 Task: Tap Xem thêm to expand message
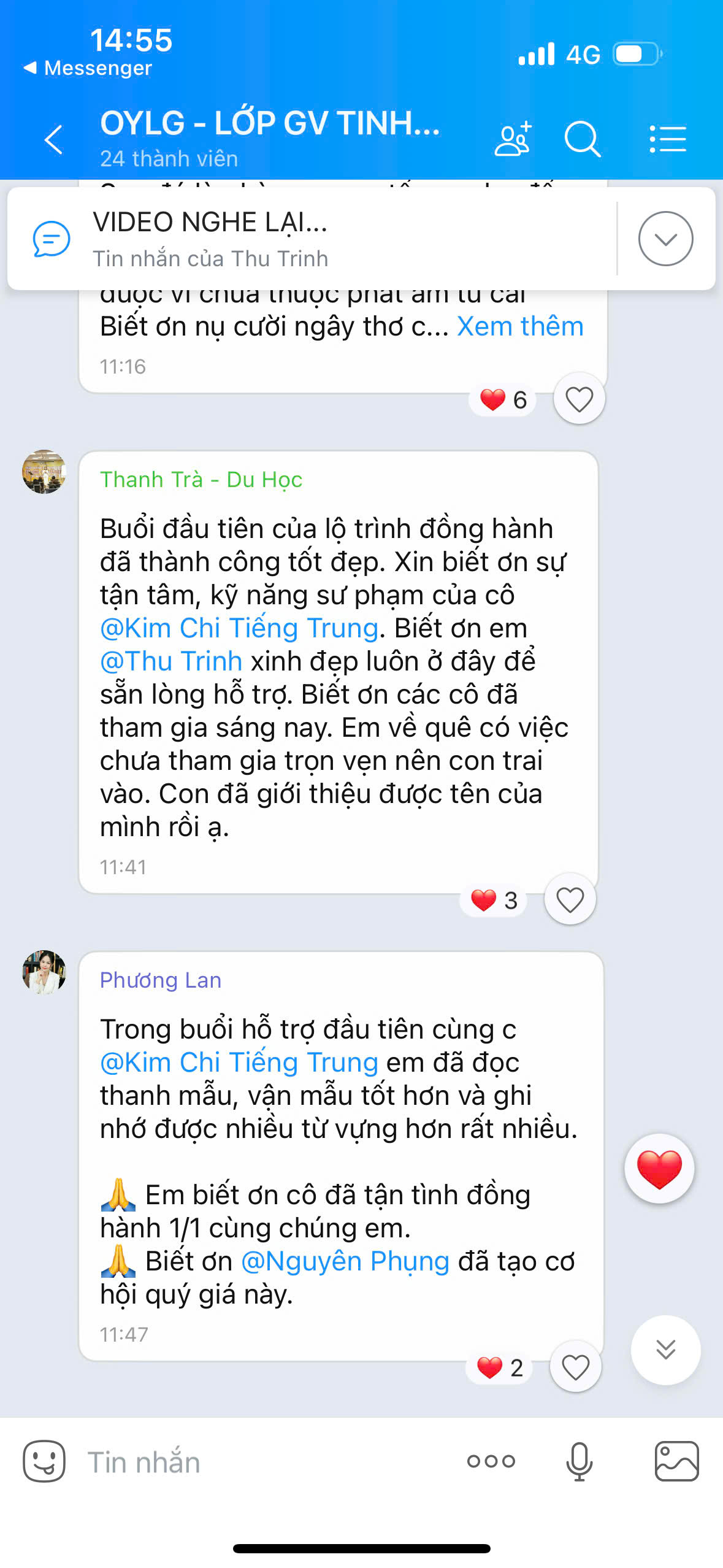(x=520, y=326)
